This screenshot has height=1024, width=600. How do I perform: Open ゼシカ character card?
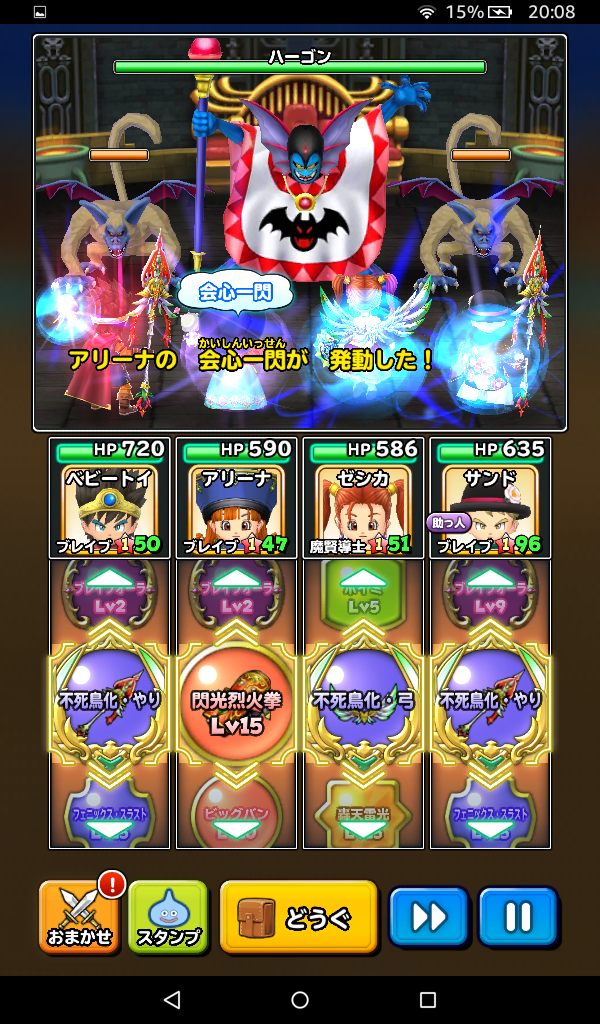364,498
